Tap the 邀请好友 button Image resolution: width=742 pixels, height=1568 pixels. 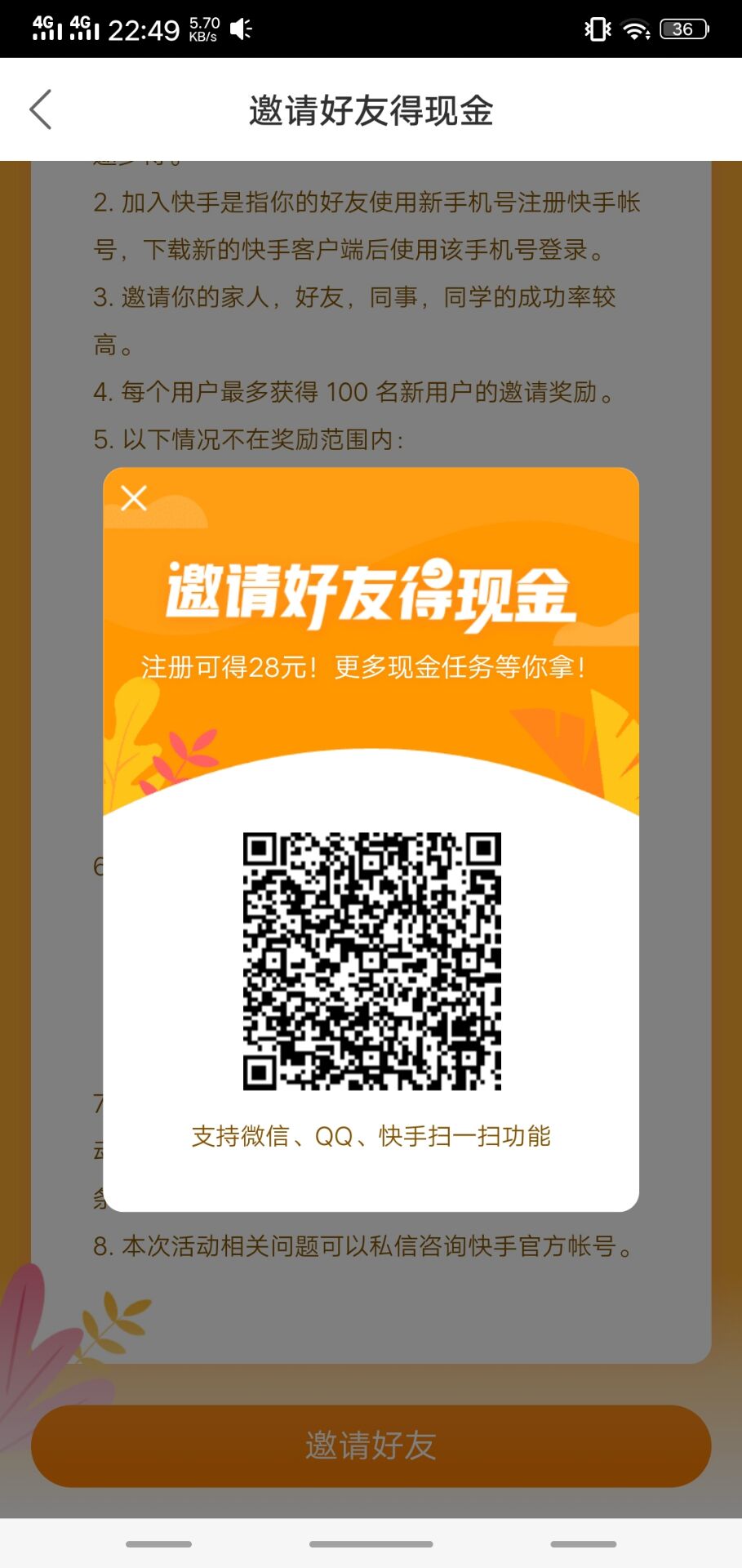pos(371,1445)
